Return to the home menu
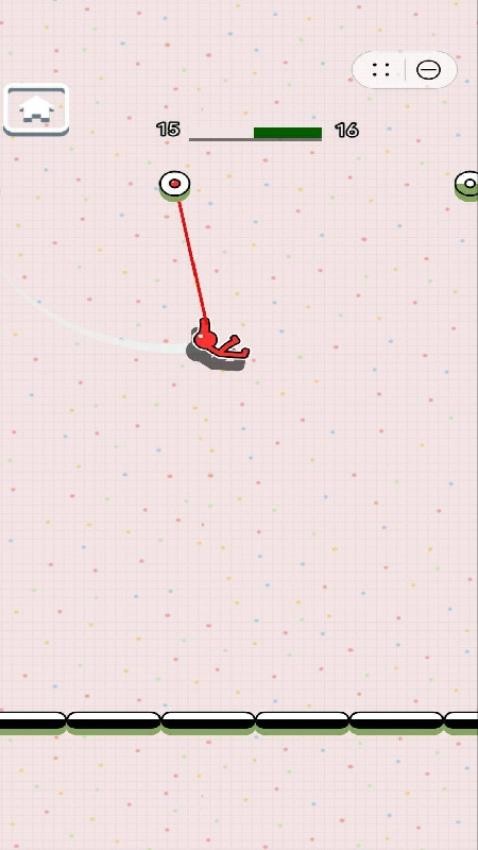The width and height of the screenshot is (478, 850). pyautogui.click(x=36, y=109)
